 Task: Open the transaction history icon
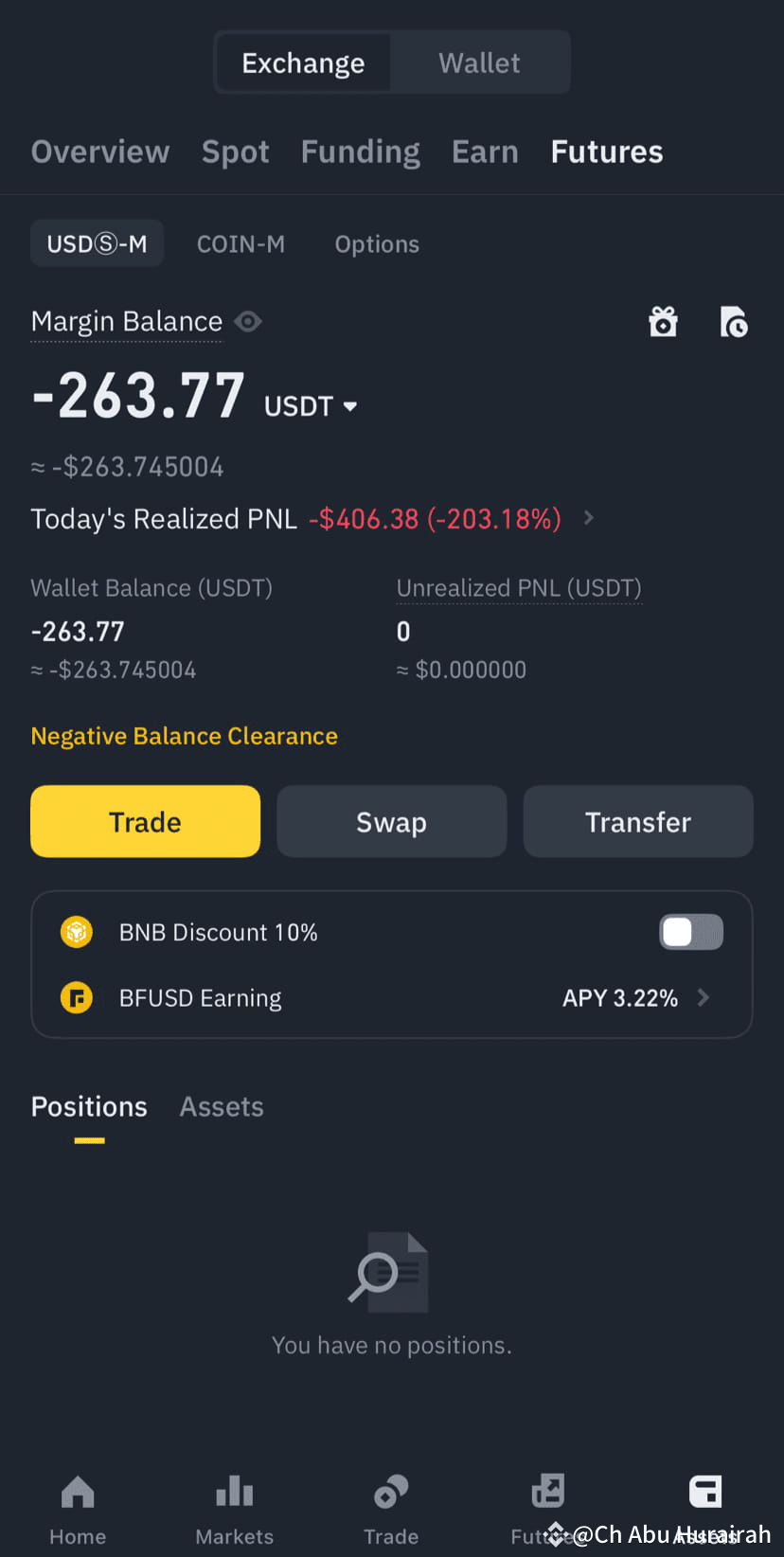tap(734, 322)
